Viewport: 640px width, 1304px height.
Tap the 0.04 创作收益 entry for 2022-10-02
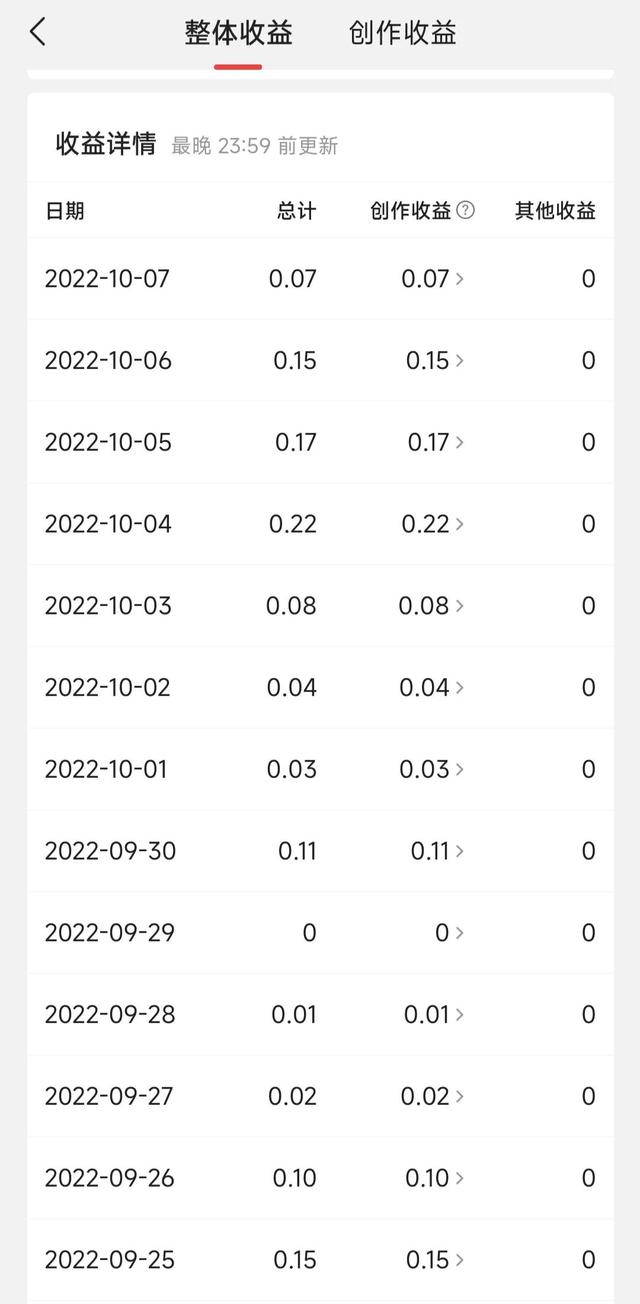[431, 688]
